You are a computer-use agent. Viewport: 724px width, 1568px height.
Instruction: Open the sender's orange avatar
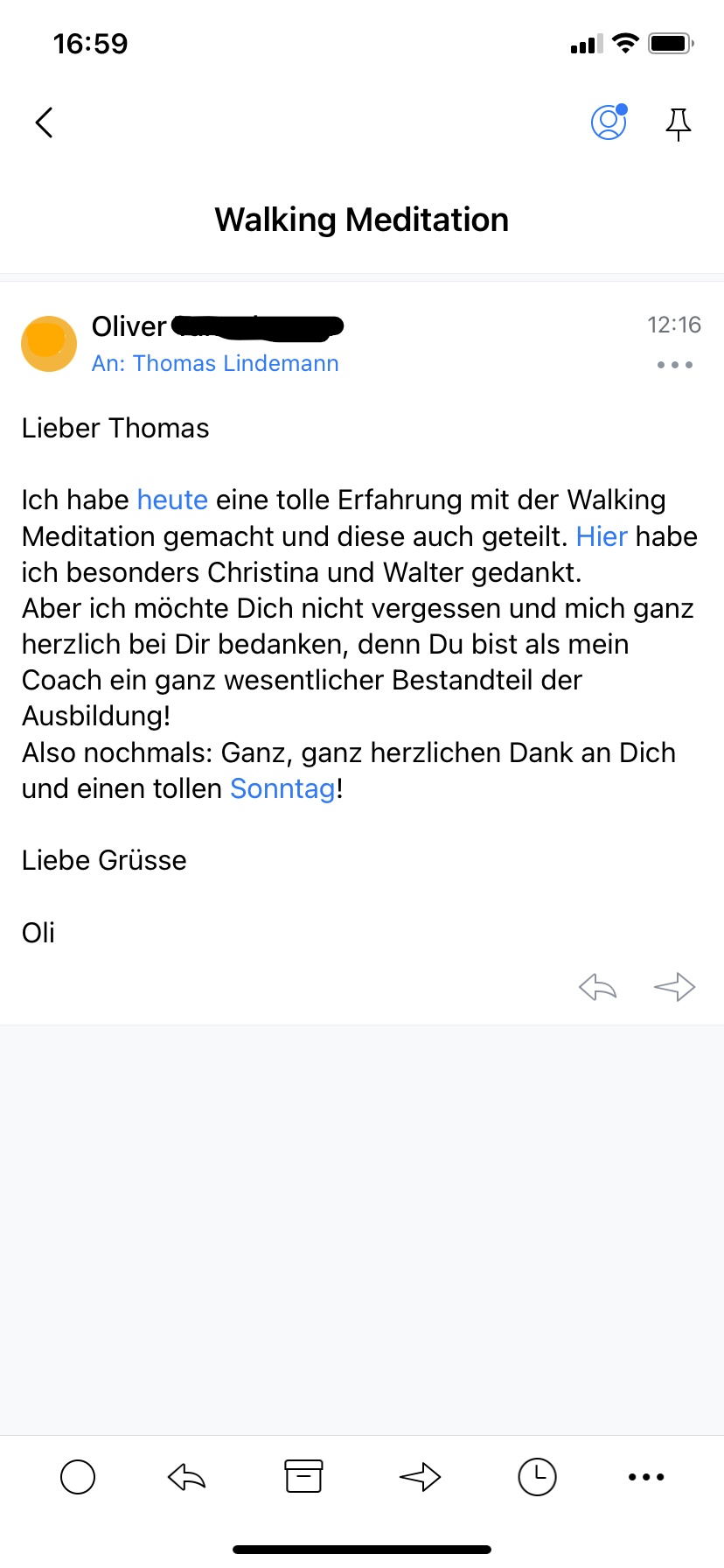tap(49, 344)
